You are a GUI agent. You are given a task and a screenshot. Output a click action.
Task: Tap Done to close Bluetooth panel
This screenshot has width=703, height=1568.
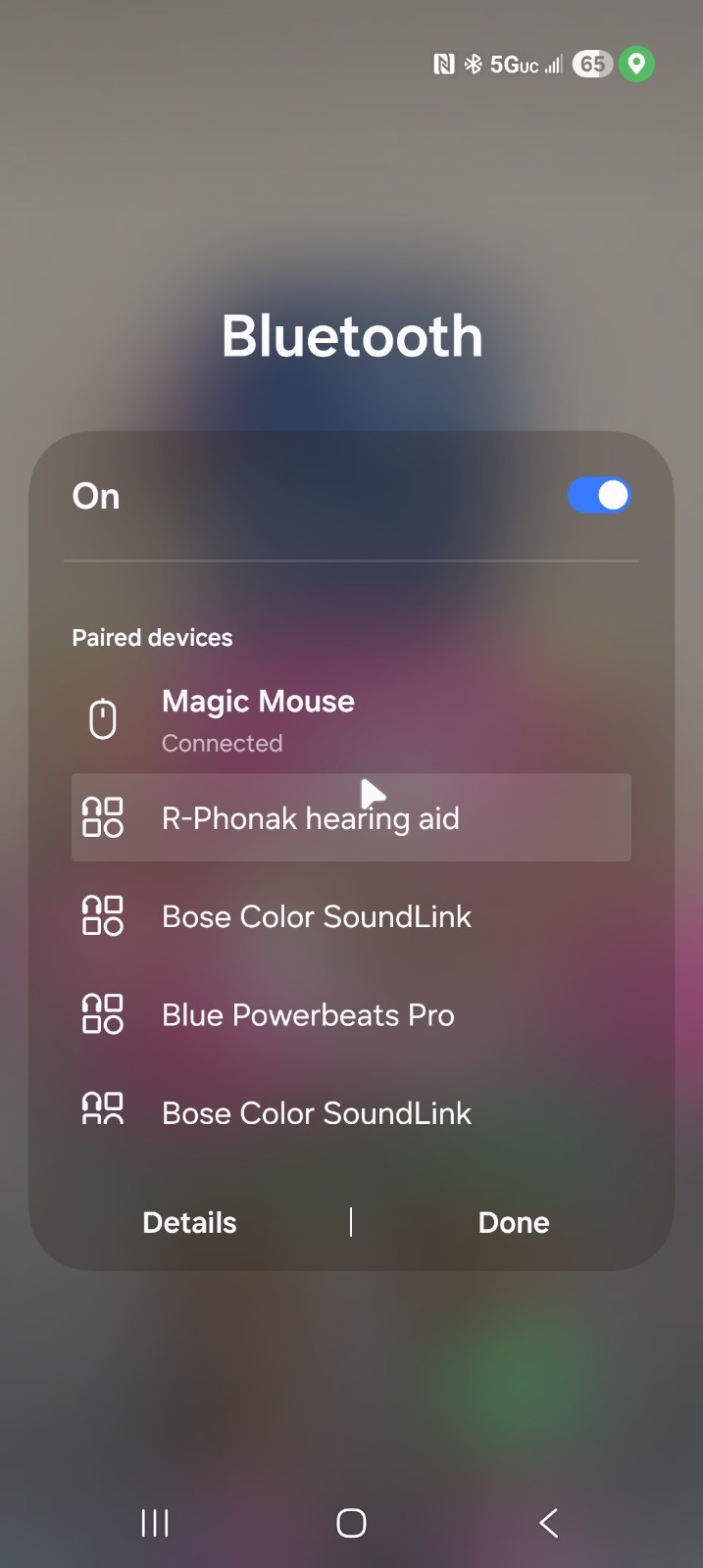tap(513, 1222)
